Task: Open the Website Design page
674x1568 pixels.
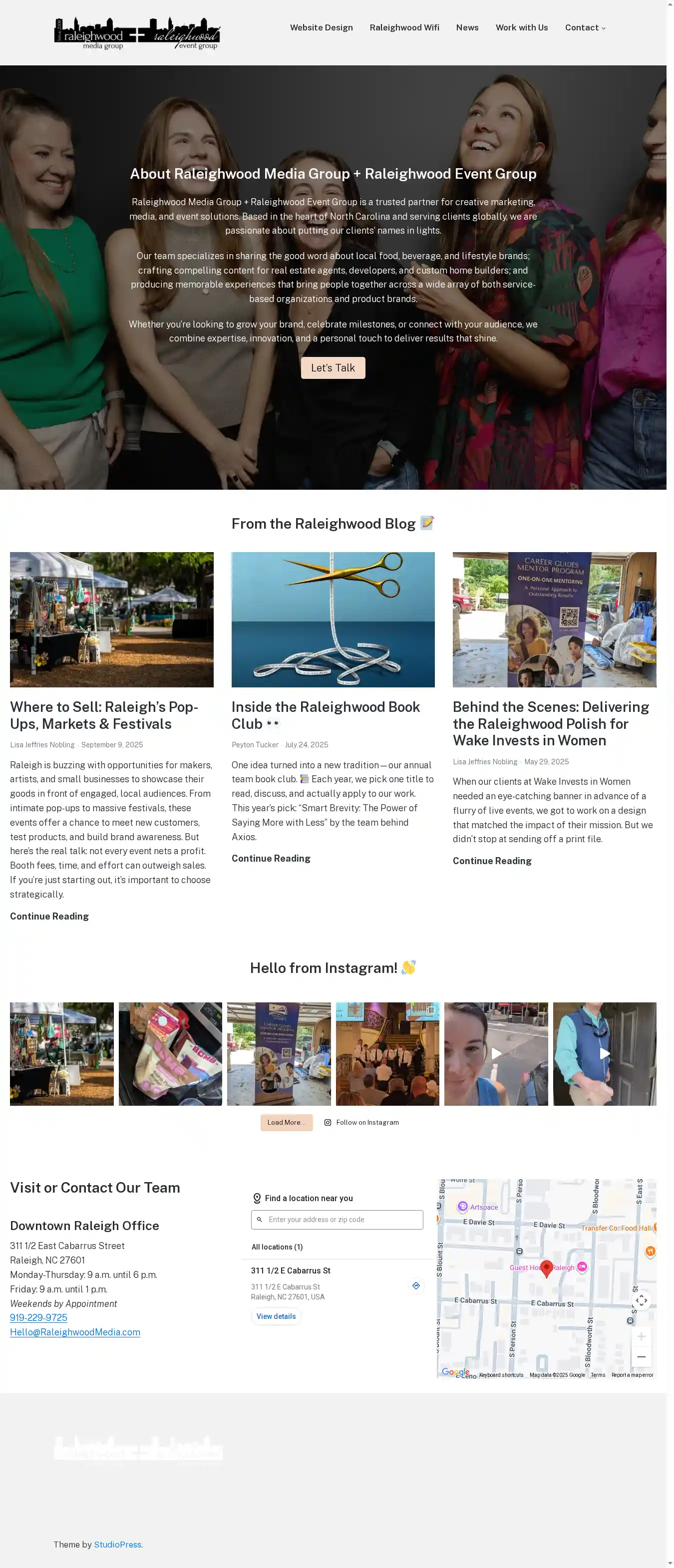Action: tap(321, 27)
